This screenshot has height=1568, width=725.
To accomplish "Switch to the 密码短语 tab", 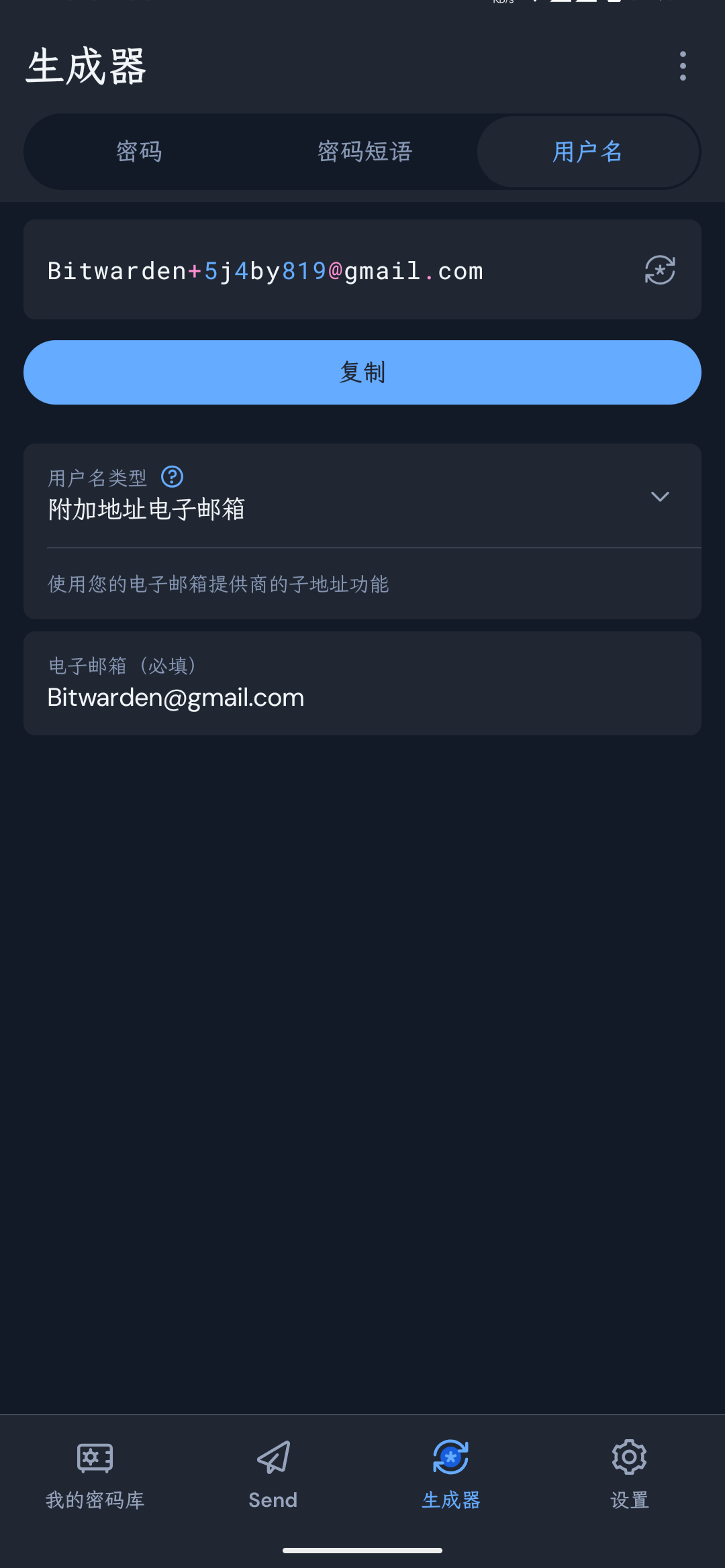I will click(365, 152).
